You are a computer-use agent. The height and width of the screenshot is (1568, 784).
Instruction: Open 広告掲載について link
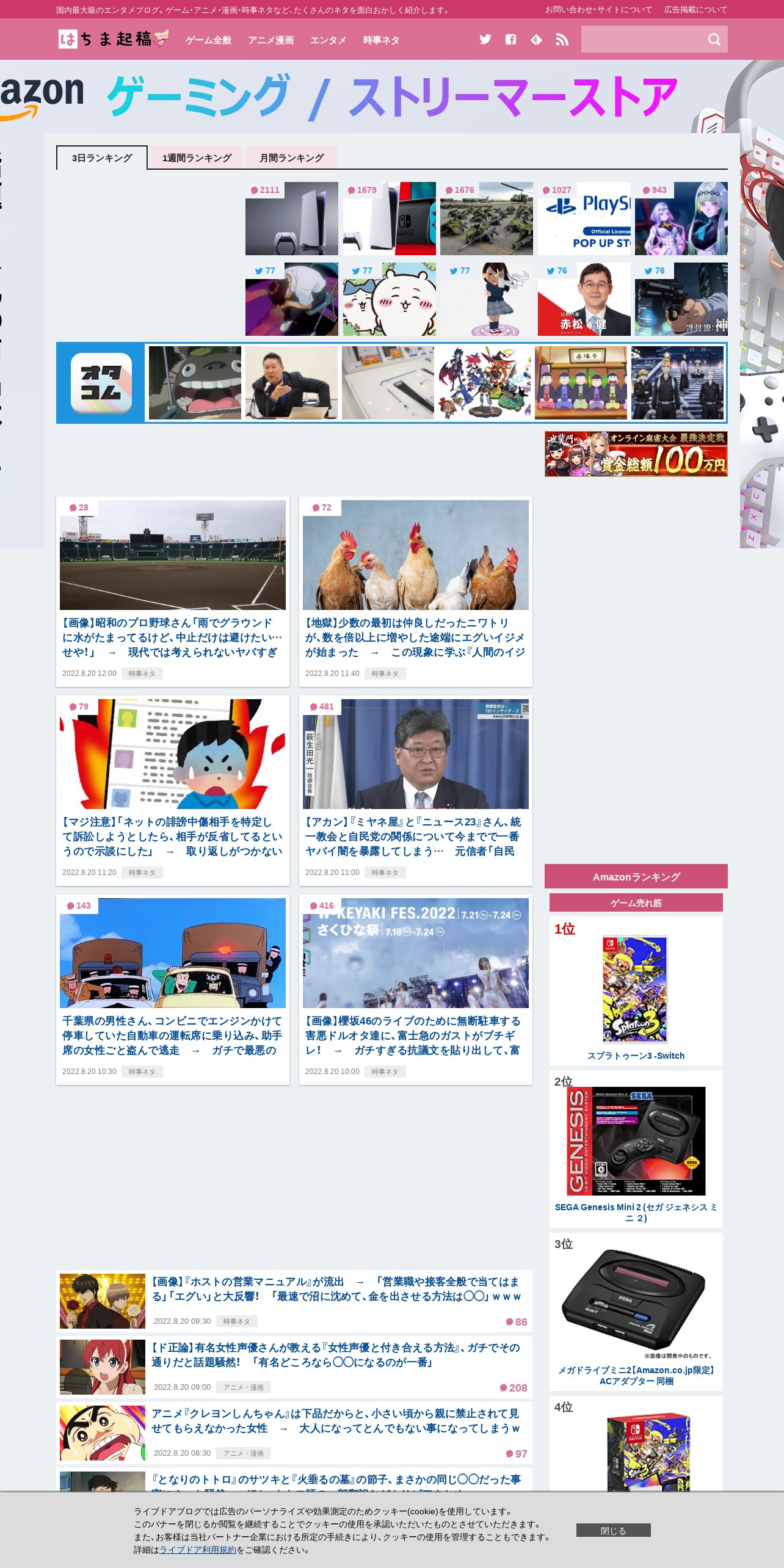point(695,10)
